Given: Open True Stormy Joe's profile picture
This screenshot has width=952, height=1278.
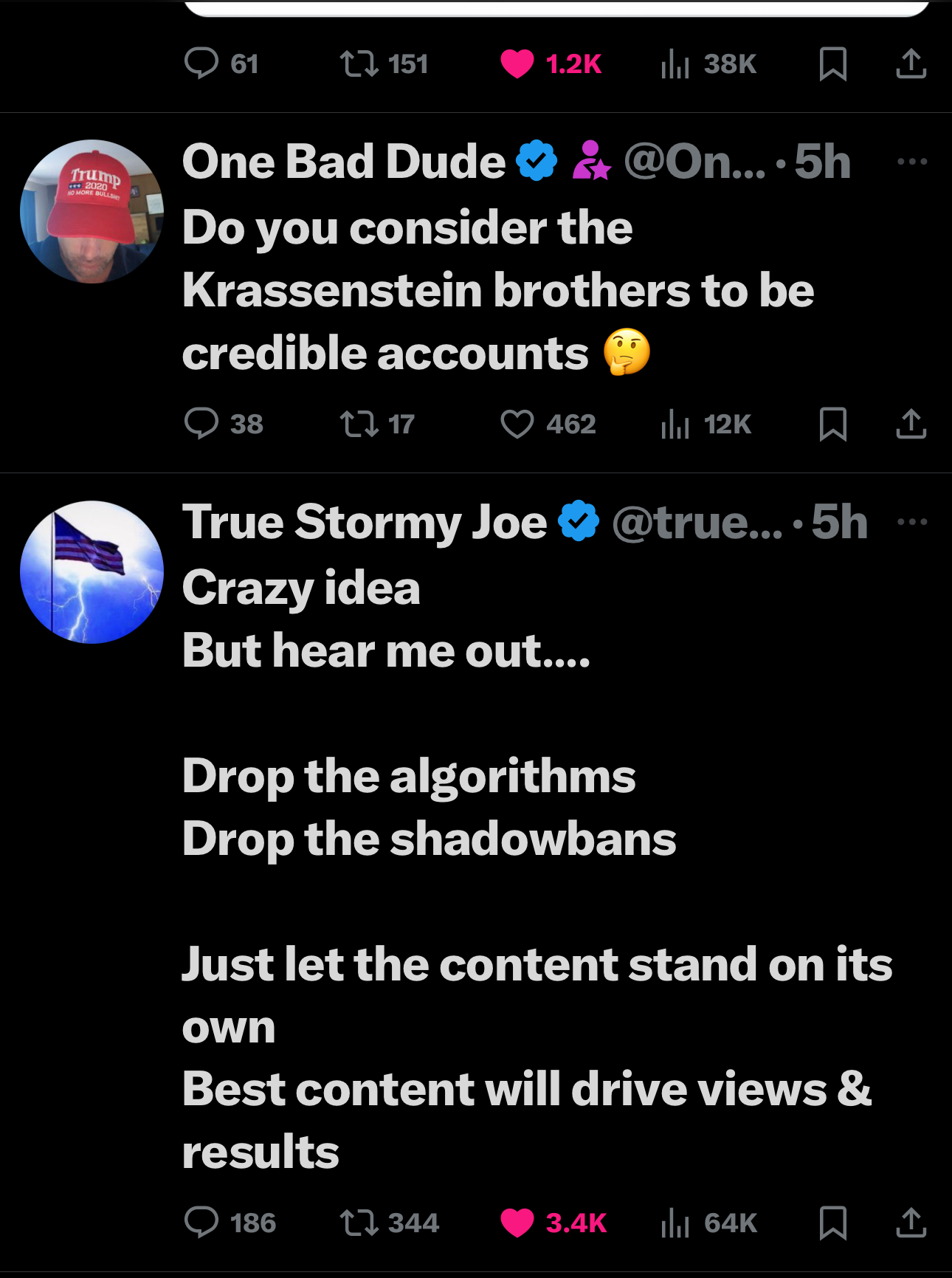Looking at the screenshot, I should click(92, 572).
